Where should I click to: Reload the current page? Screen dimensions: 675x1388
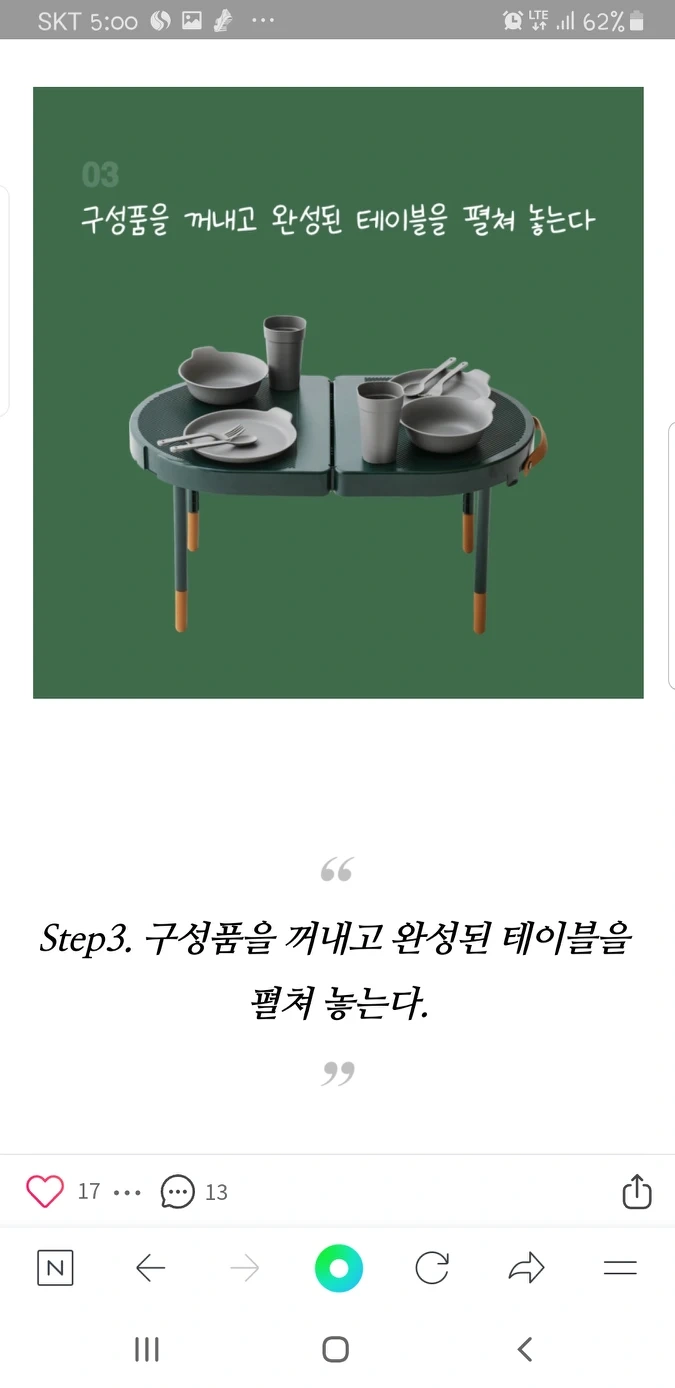click(x=432, y=1269)
